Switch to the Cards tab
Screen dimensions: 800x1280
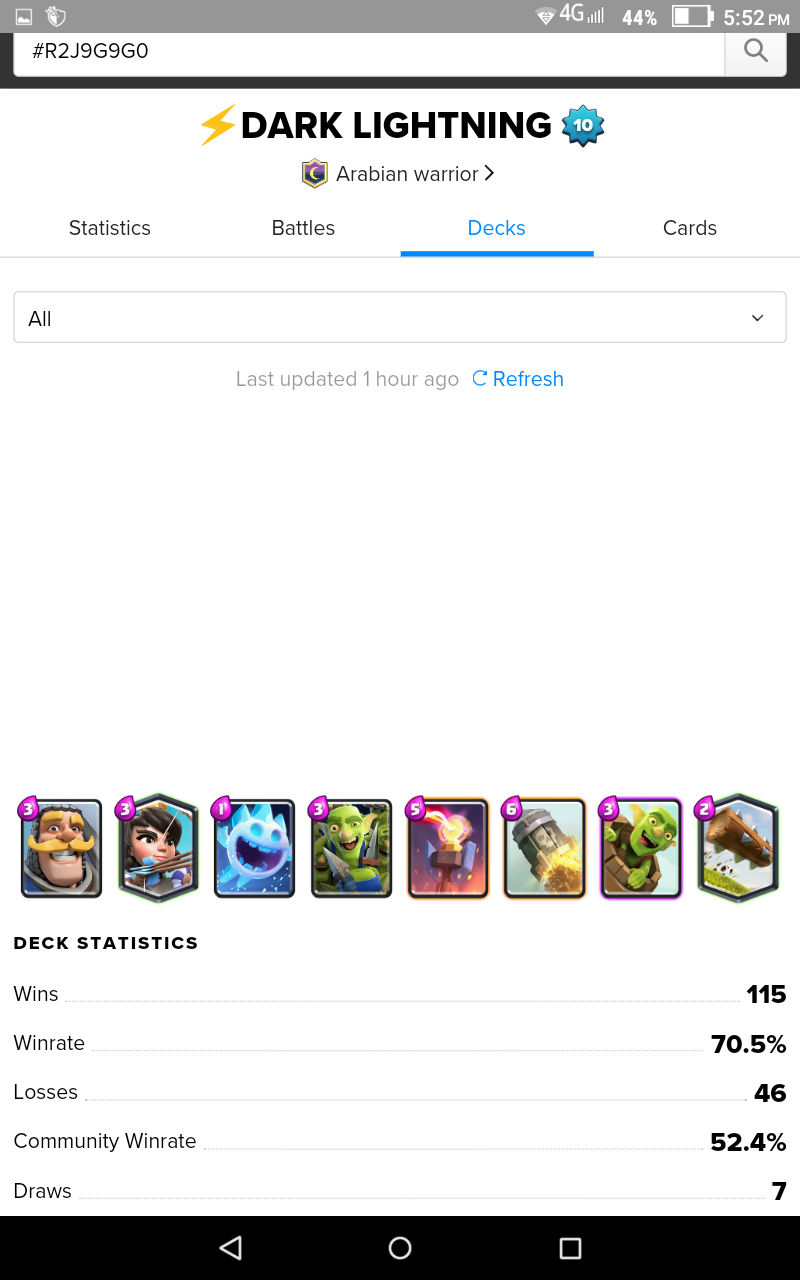[x=690, y=228]
